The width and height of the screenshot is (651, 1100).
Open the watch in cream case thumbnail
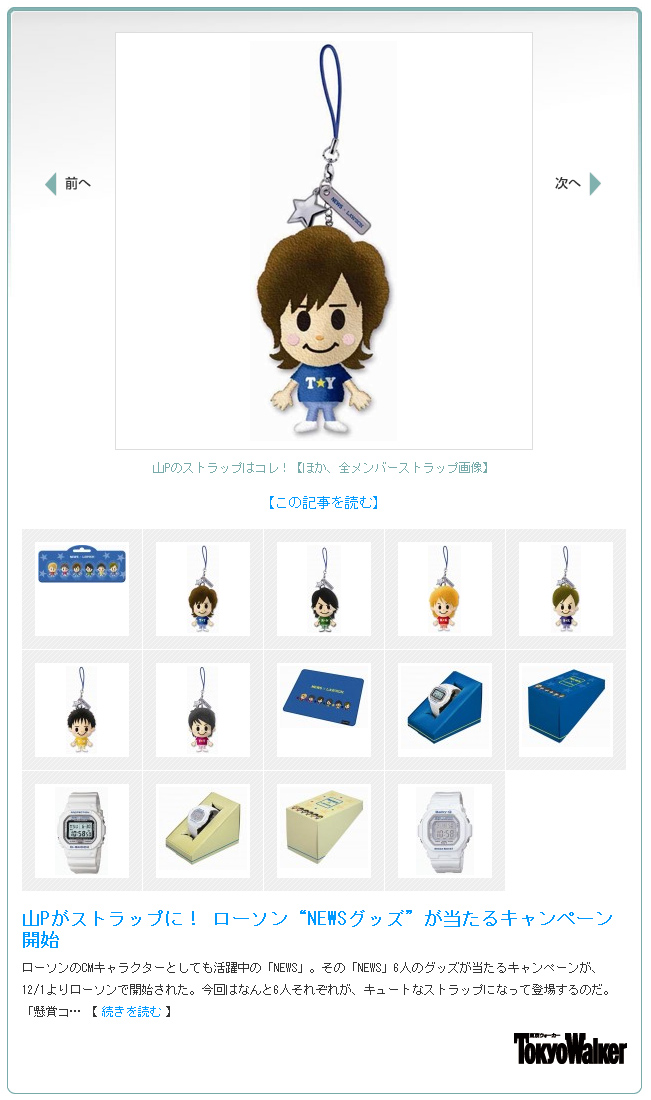pyautogui.click(x=203, y=831)
